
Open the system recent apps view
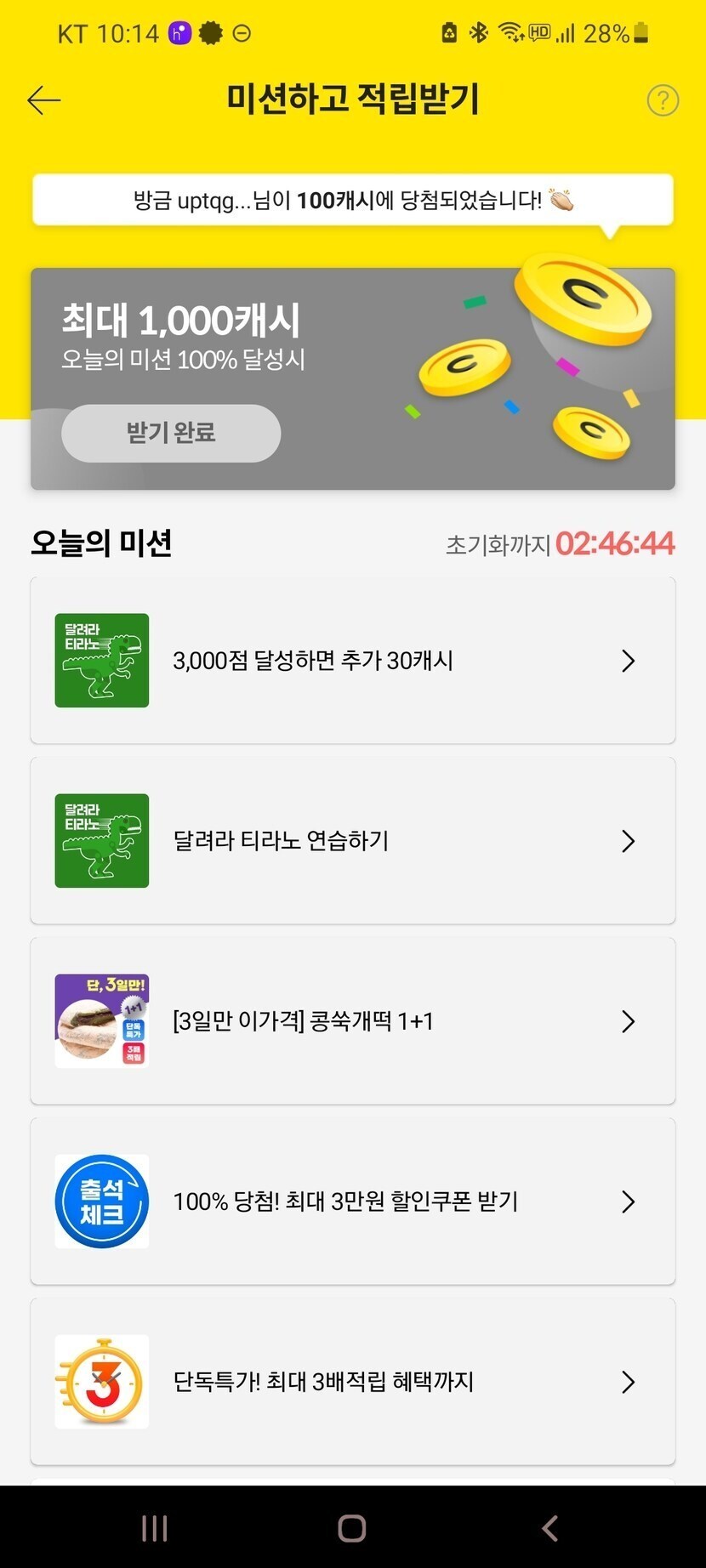[154, 1528]
